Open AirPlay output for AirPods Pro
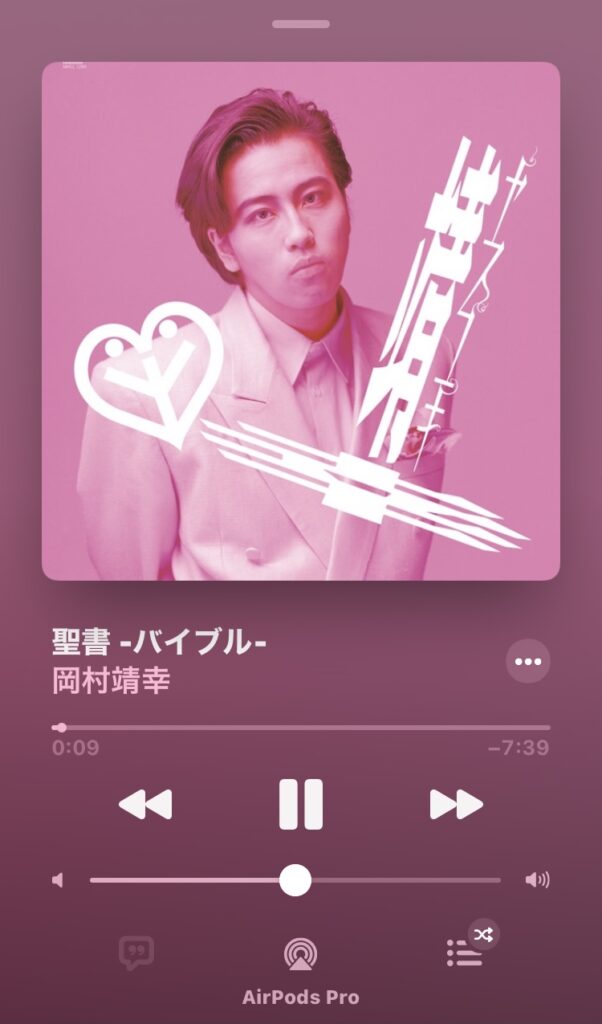602x1024 pixels. tap(300, 955)
